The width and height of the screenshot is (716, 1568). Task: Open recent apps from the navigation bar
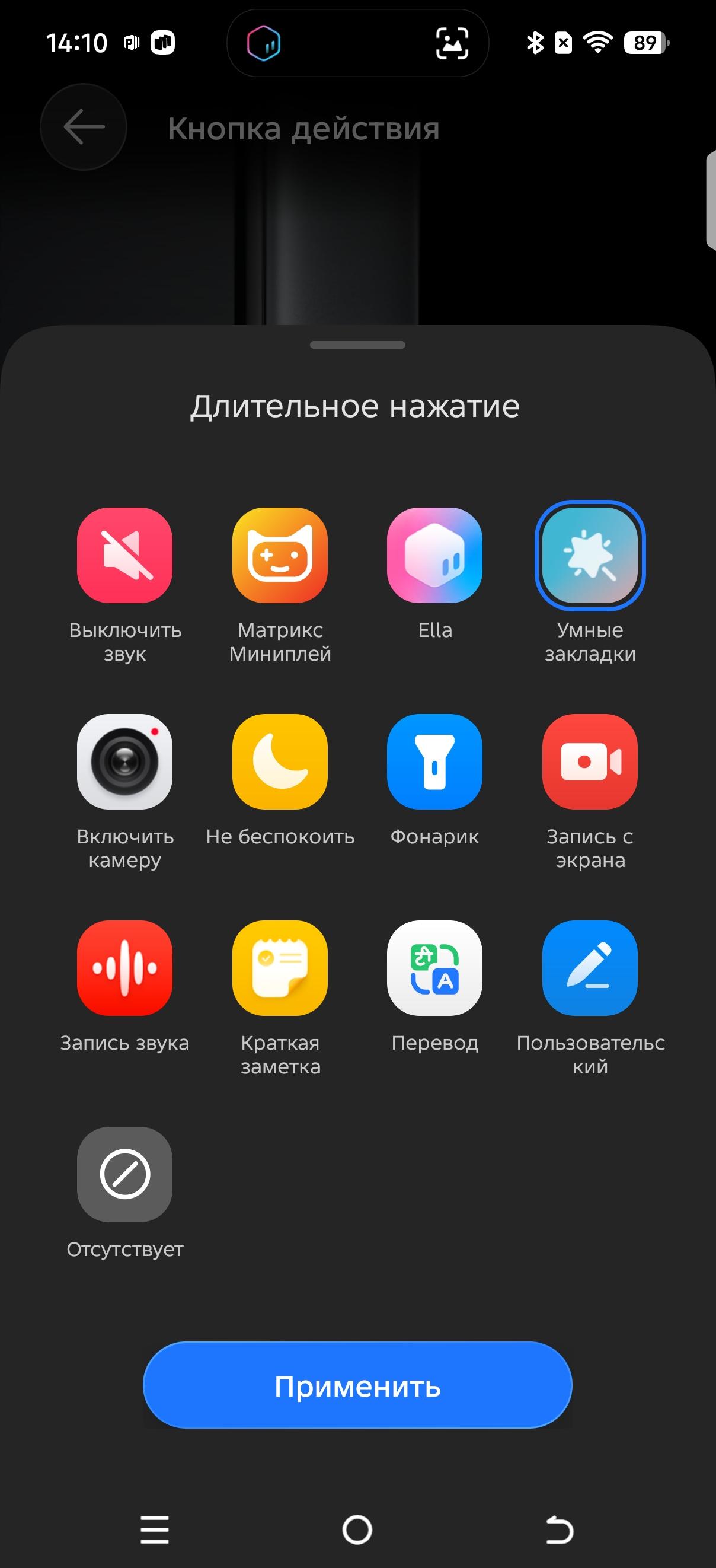coord(155,1529)
